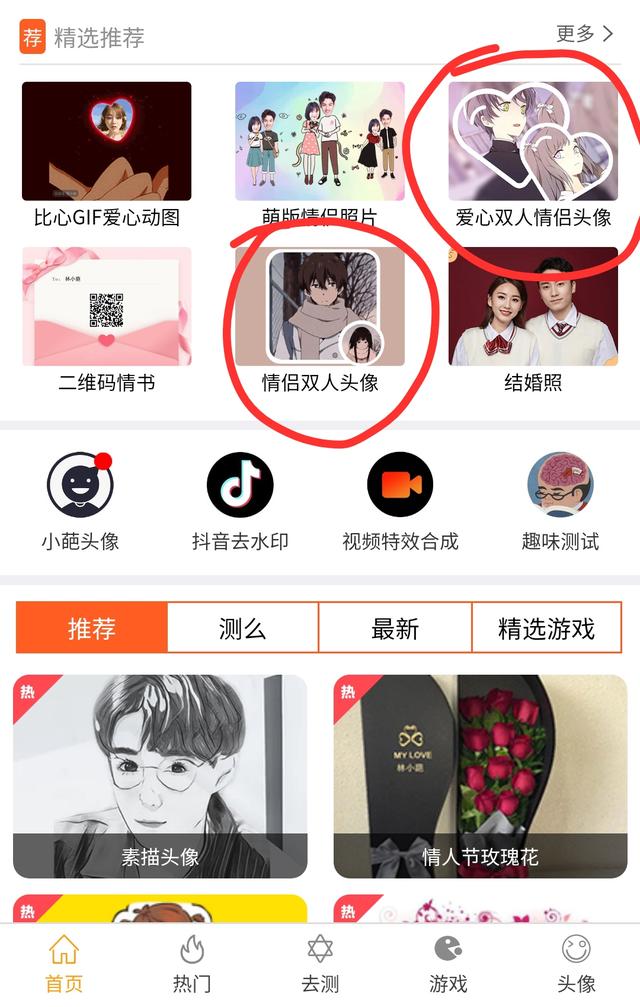Image resolution: width=640 pixels, height=1007 pixels.
Task: Go to 游戏 bottom tab
Action: [448, 964]
